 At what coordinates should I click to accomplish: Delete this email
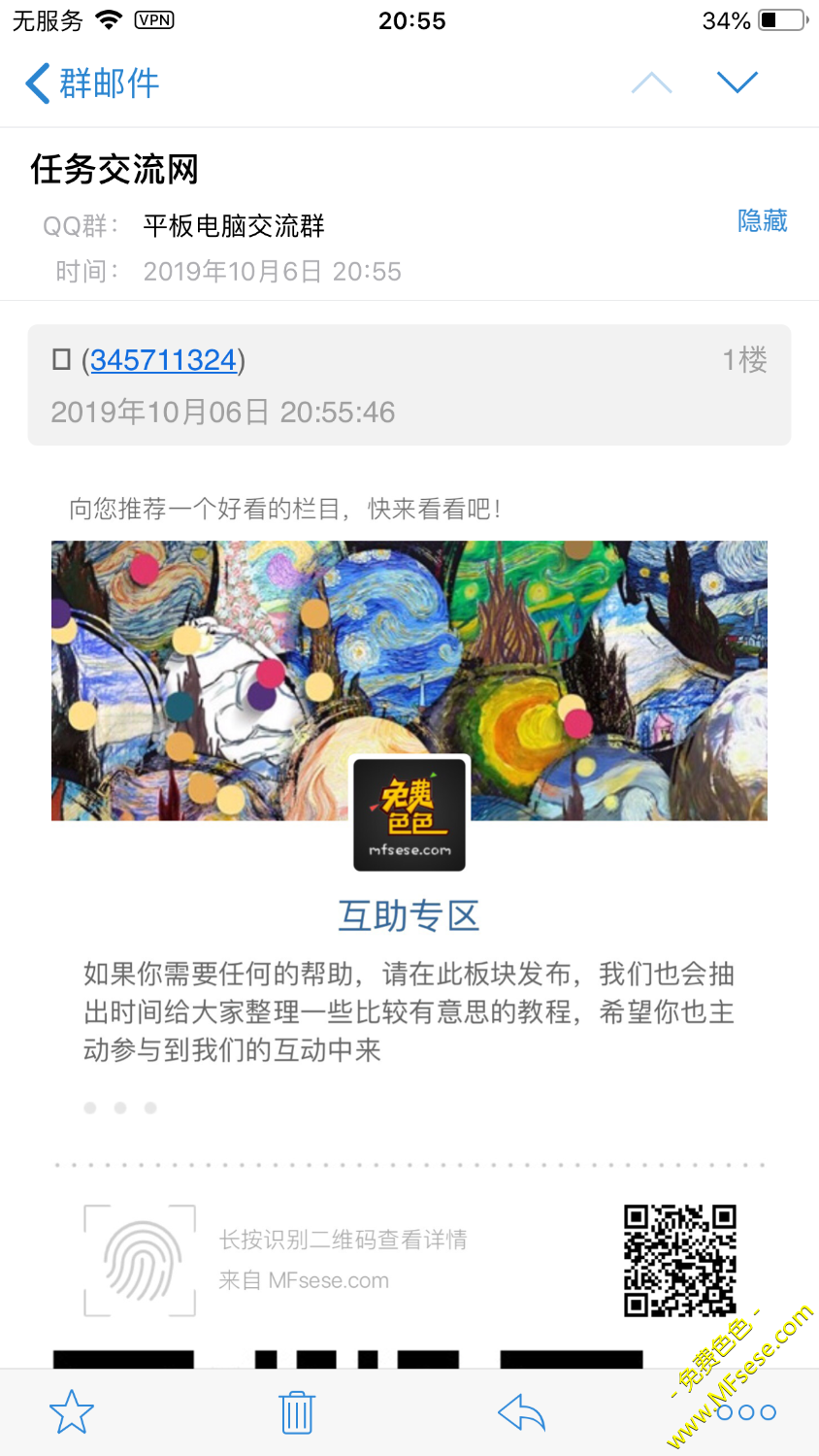297,1412
